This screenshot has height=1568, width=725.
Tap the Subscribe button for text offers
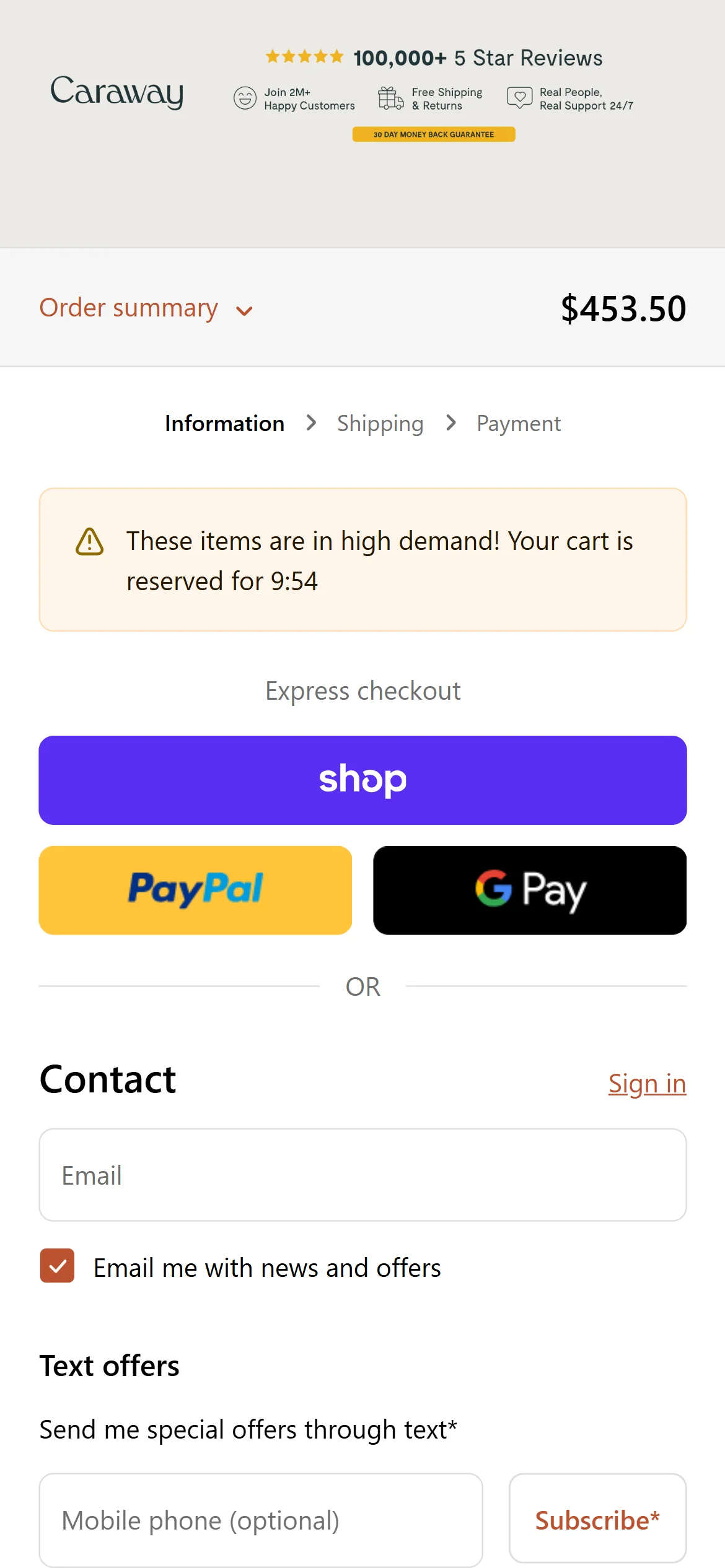597,1520
